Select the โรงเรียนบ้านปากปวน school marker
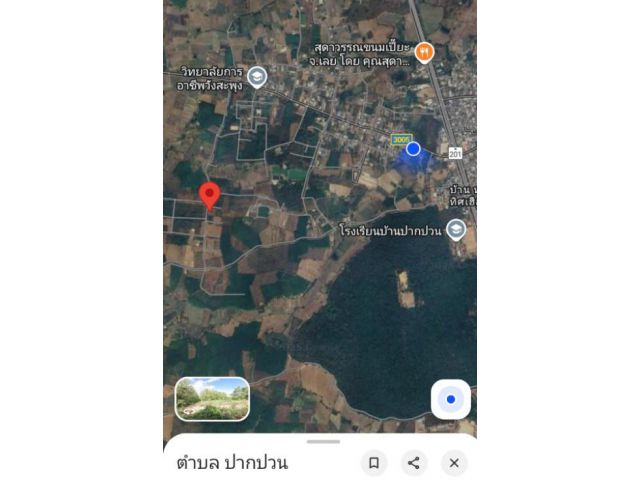 456,230
